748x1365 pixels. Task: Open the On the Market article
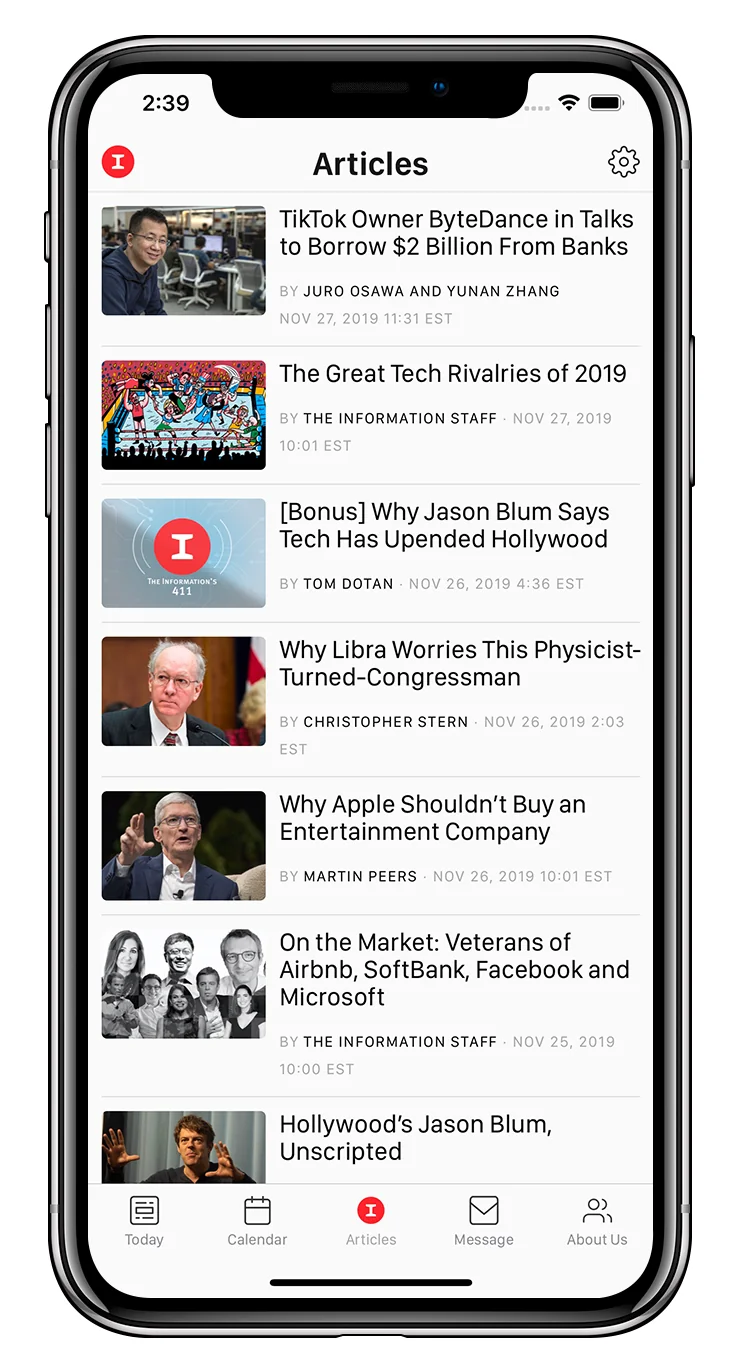[454, 970]
